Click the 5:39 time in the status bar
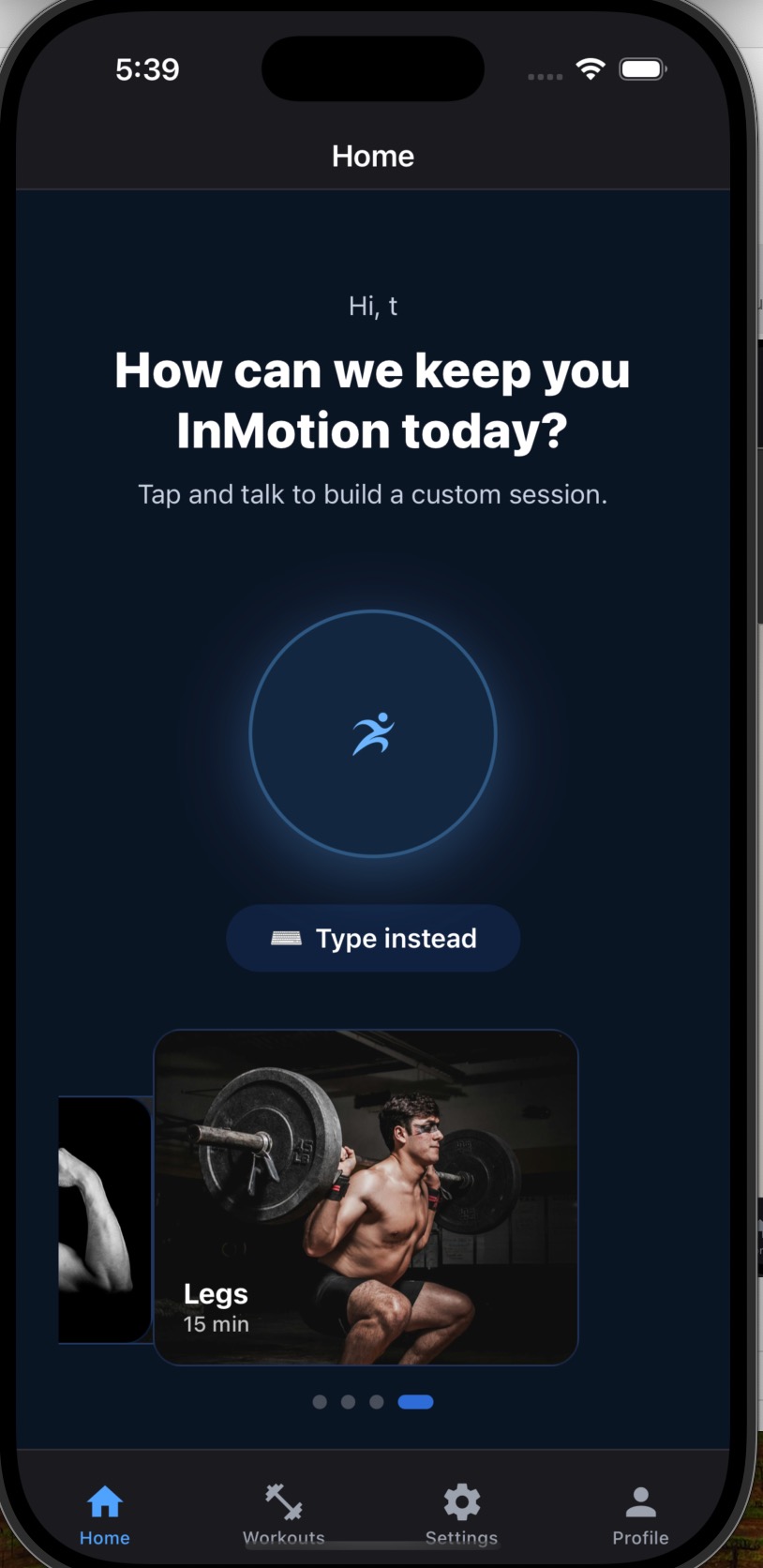This screenshot has width=763, height=1568. [147, 68]
